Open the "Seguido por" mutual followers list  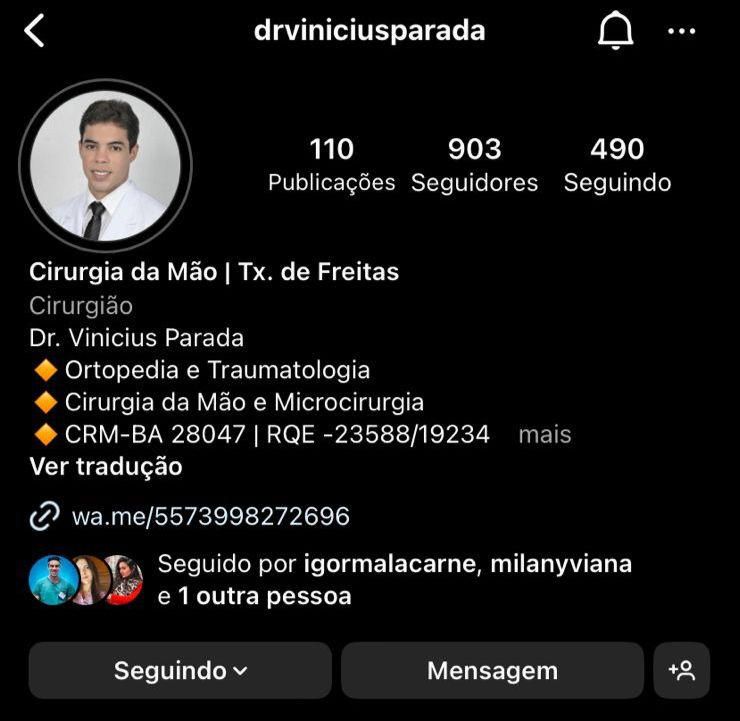click(394, 580)
